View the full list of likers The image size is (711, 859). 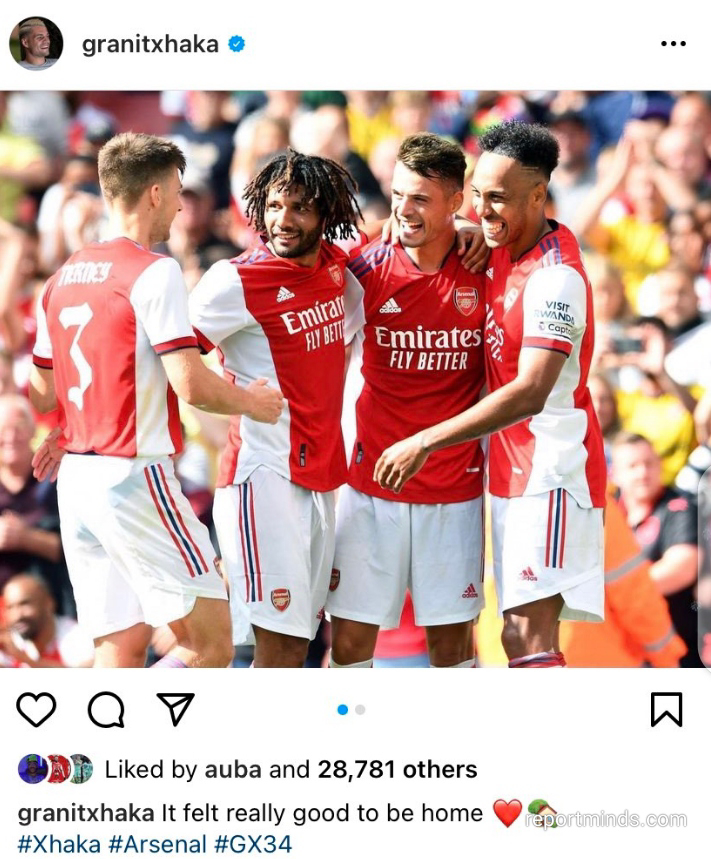click(397, 769)
